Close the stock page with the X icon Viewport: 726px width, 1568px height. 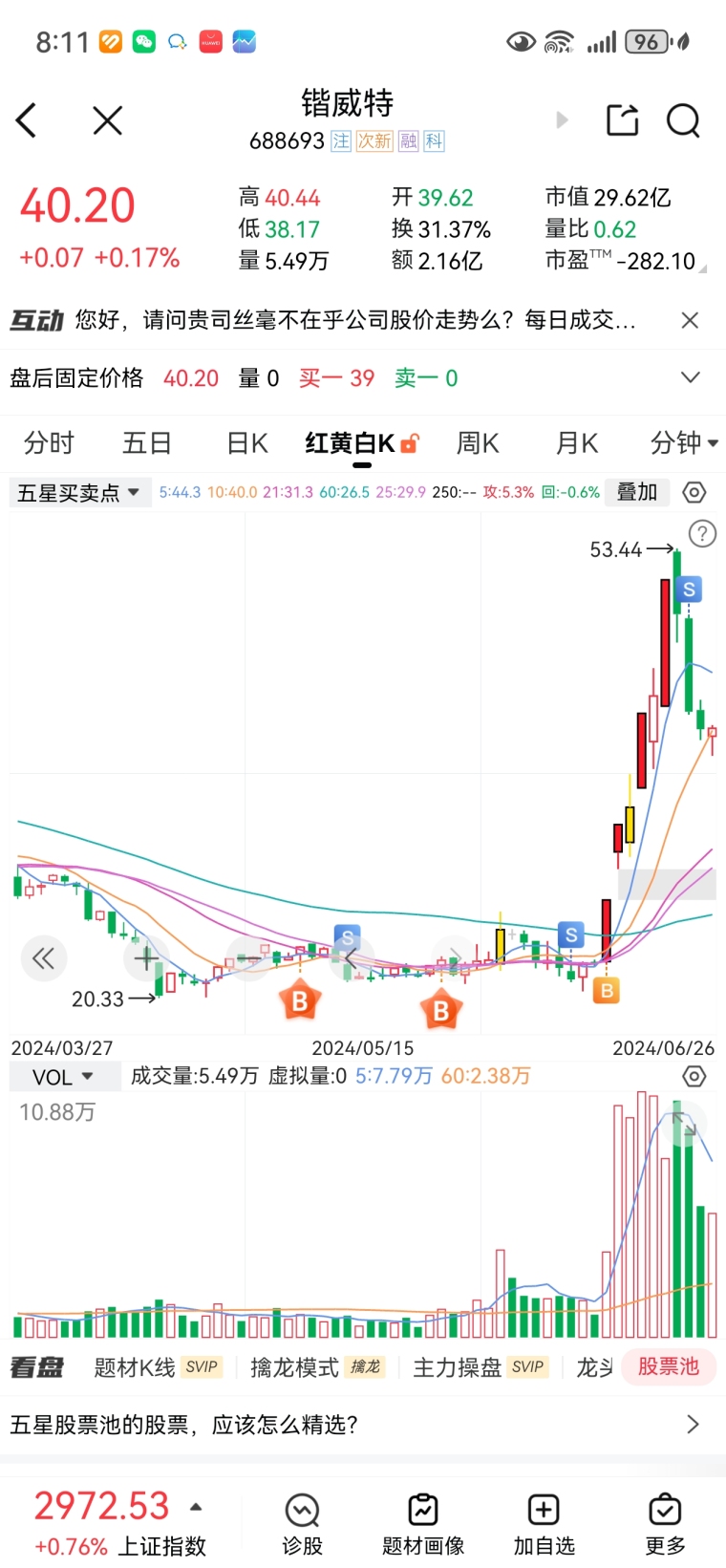click(x=107, y=120)
